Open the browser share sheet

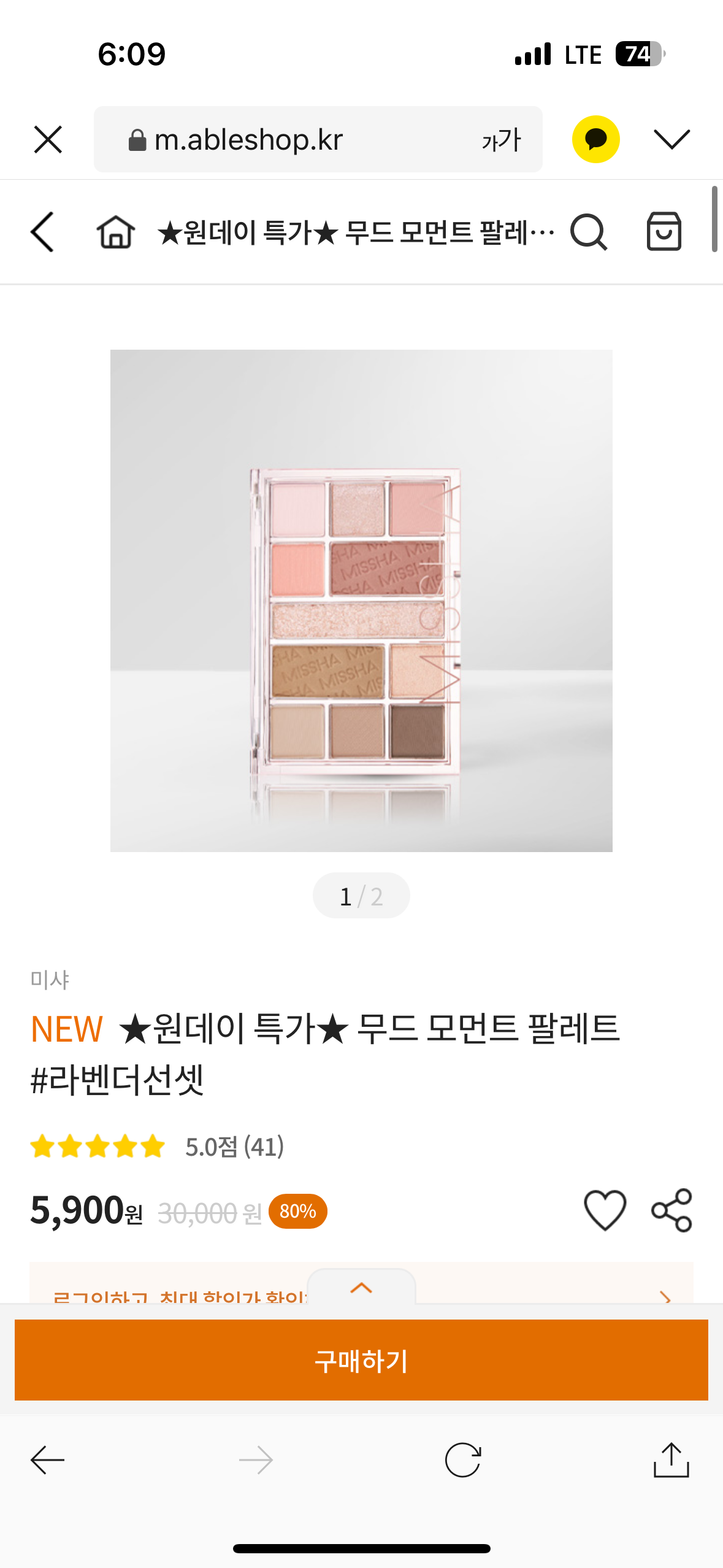click(671, 1459)
